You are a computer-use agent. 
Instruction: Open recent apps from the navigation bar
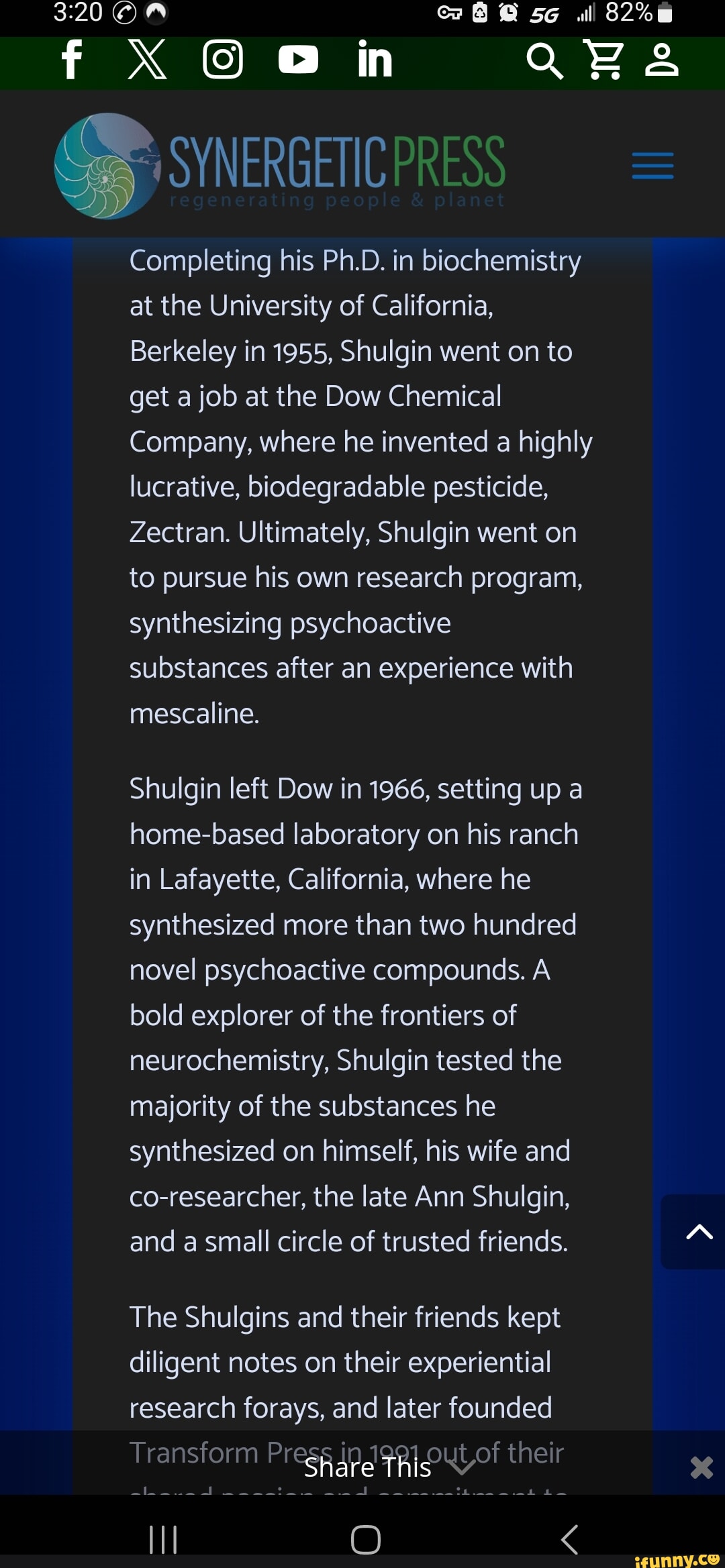pyautogui.click(x=163, y=1539)
